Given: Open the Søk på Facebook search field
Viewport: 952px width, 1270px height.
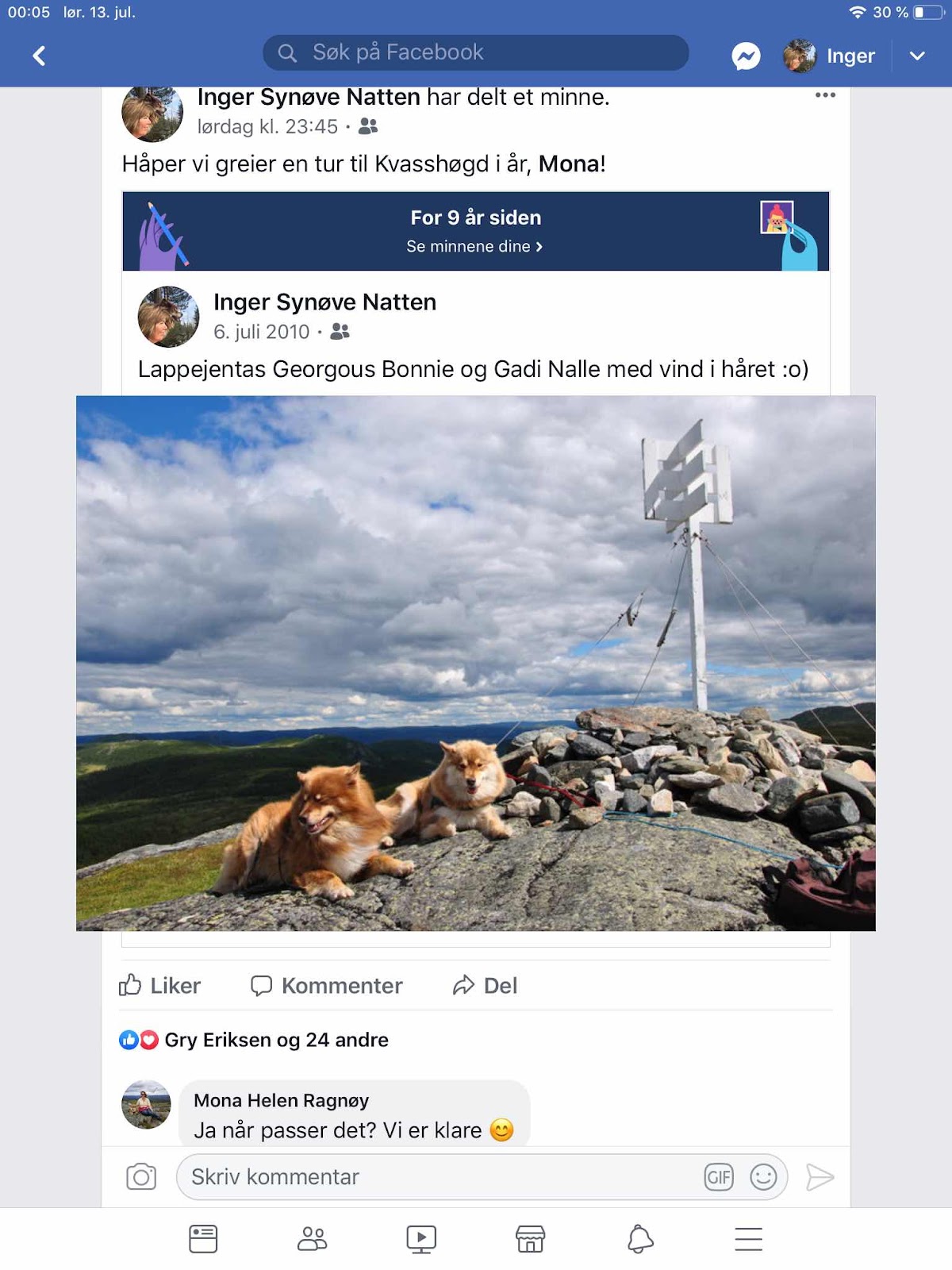Looking at the screenshot, I should click(476, 52).
